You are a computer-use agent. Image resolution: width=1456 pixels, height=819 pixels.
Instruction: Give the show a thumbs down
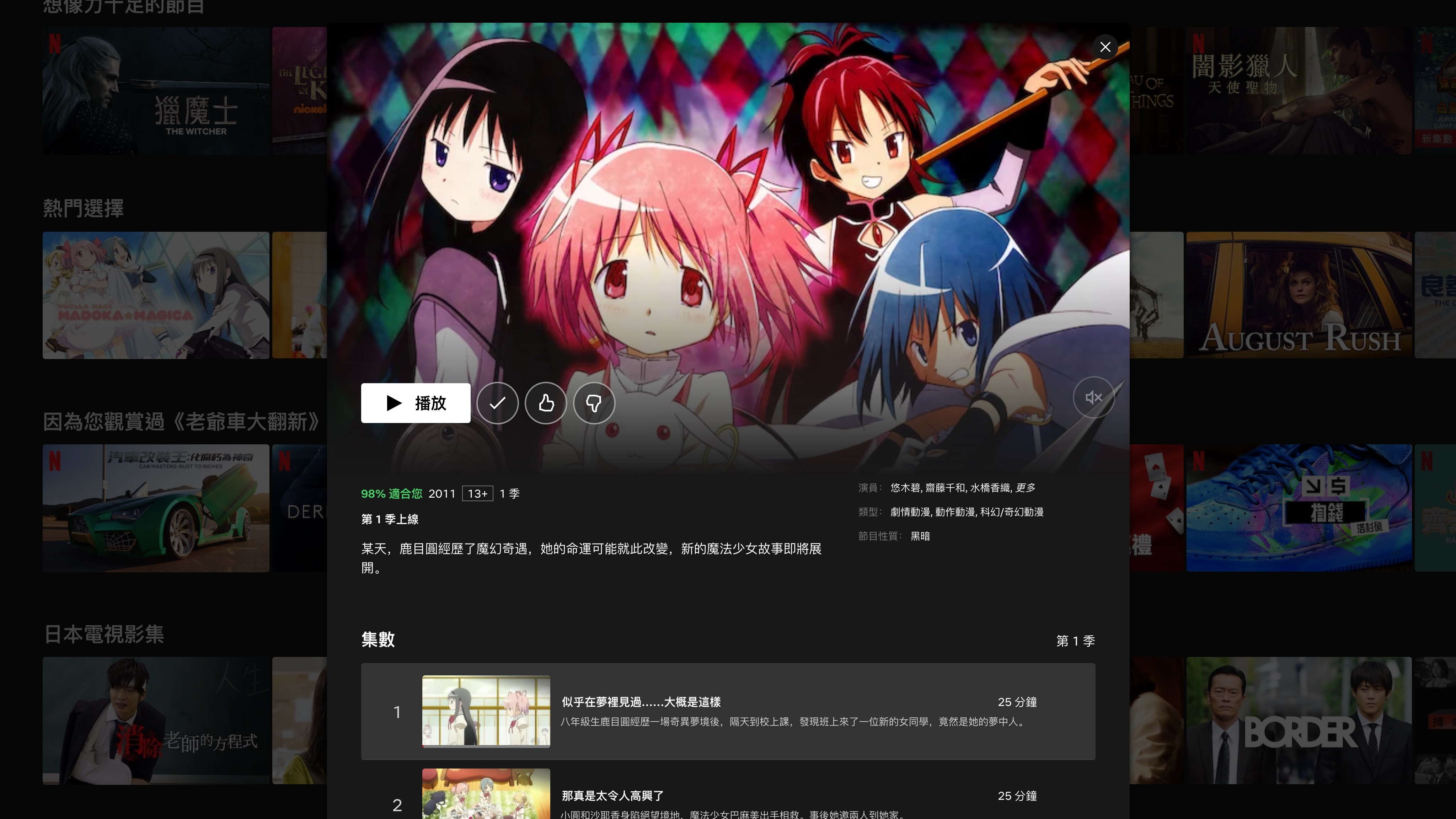coord(594,403)
